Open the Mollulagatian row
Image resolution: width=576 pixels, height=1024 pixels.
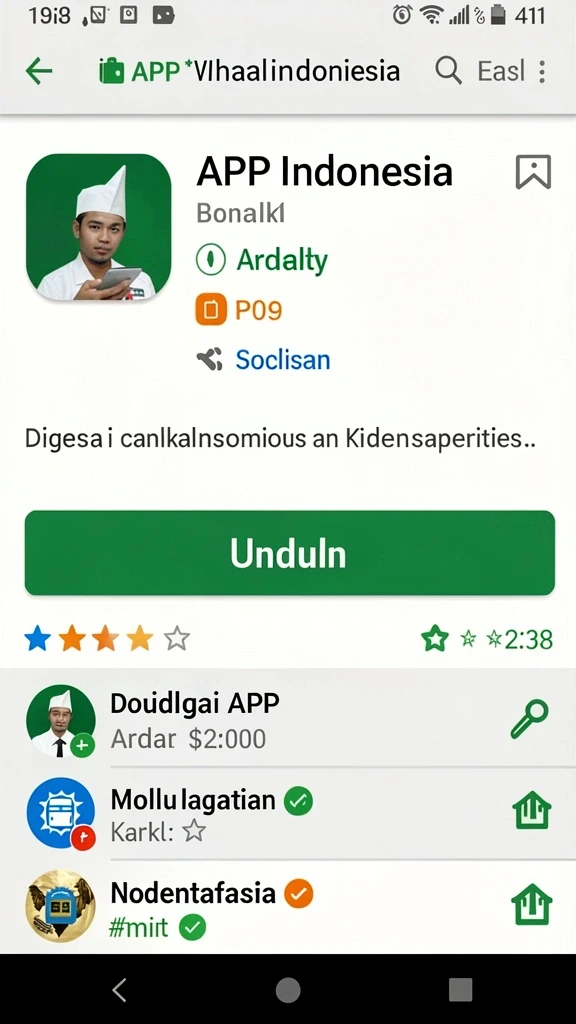288,814
